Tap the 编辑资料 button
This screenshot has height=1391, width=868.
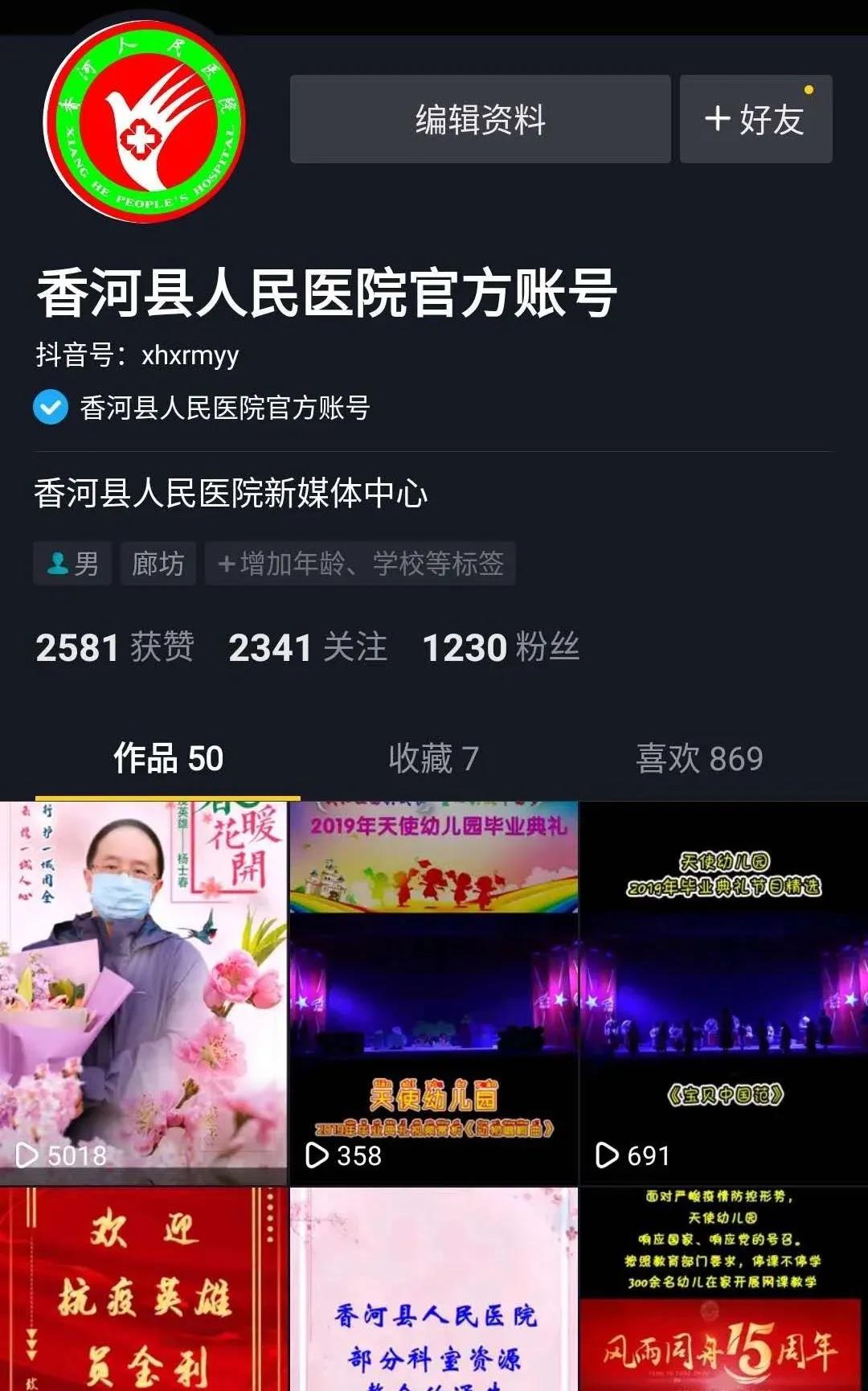(480, 119)
